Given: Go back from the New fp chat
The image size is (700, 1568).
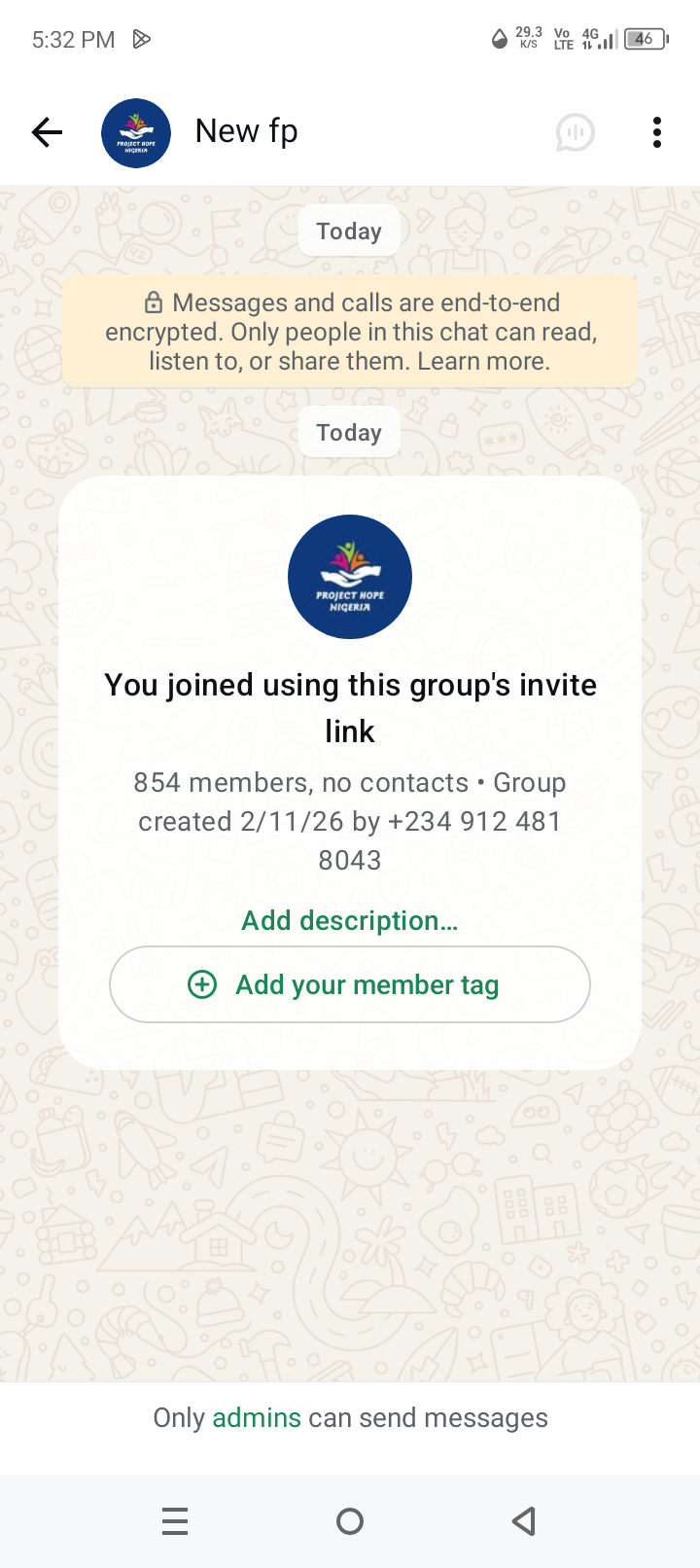Looking at the screenshot, I should click(47, 132).
